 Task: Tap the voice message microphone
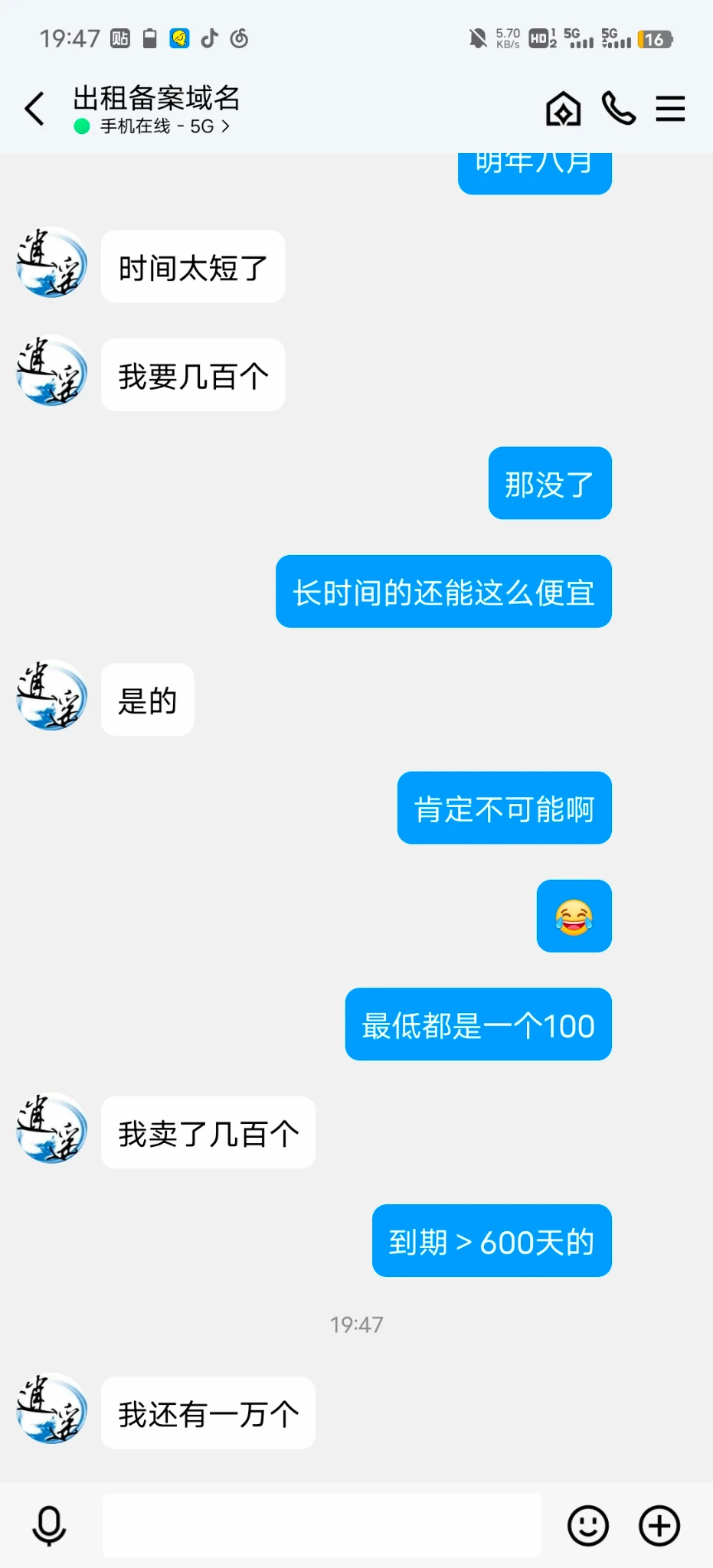click(x=49, y=1525)
